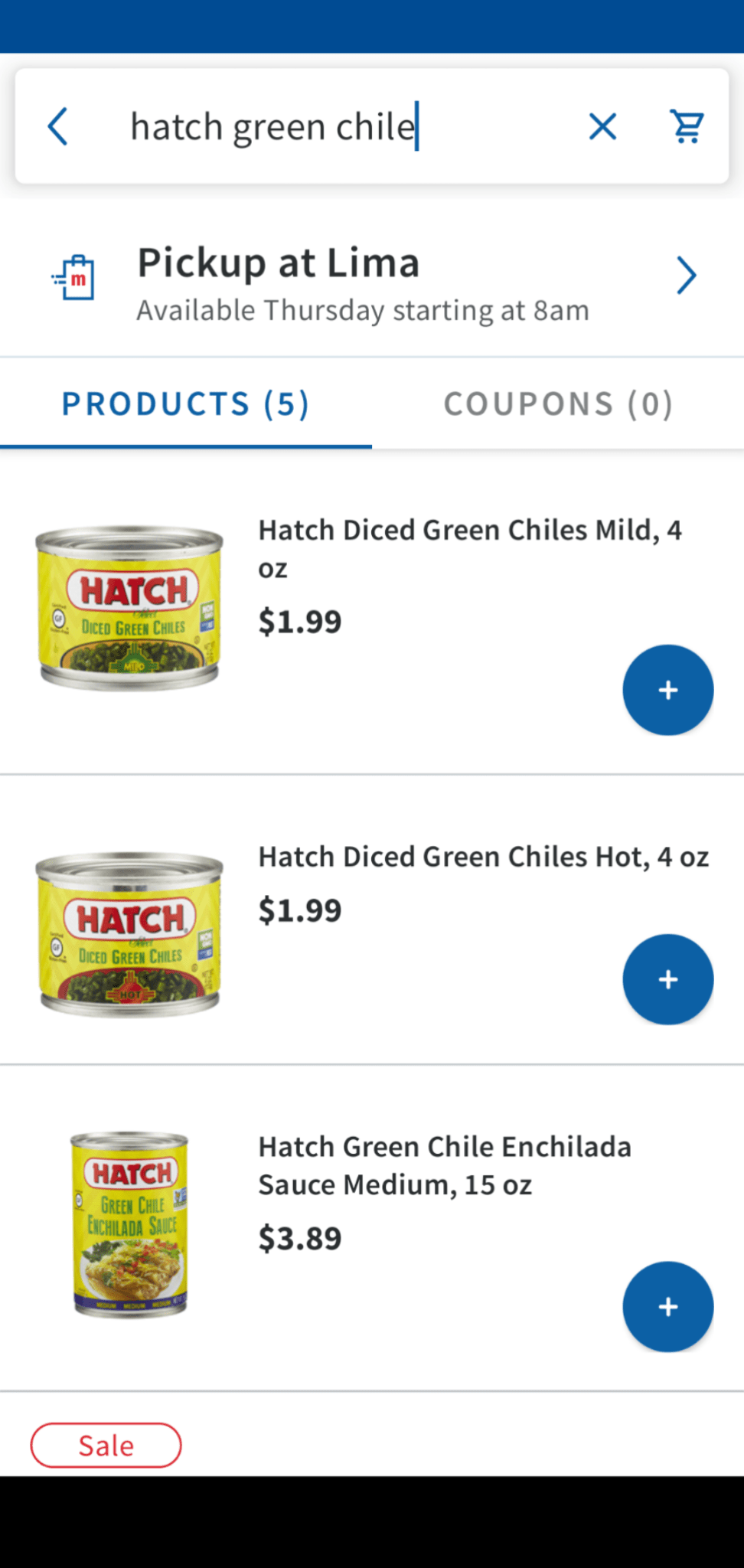Open the shopping cart

pyautogui.click(x=687, y=126)
